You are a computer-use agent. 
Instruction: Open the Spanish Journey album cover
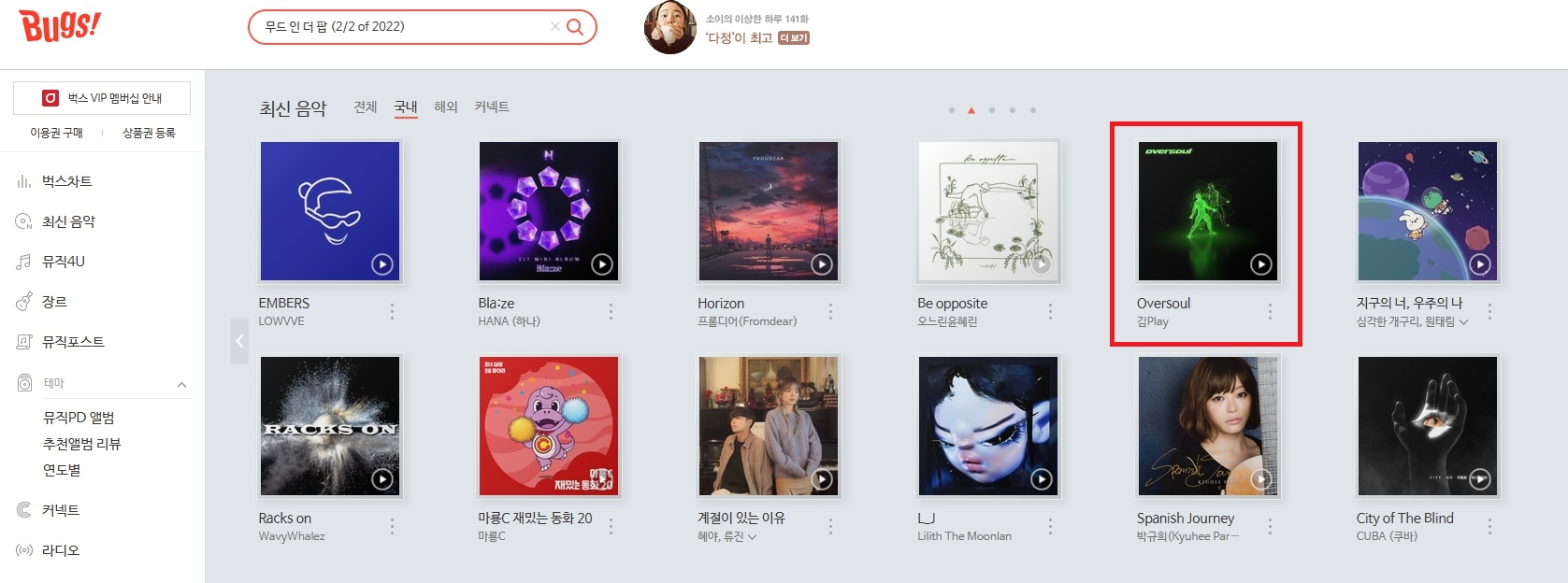pos(1207,426)
